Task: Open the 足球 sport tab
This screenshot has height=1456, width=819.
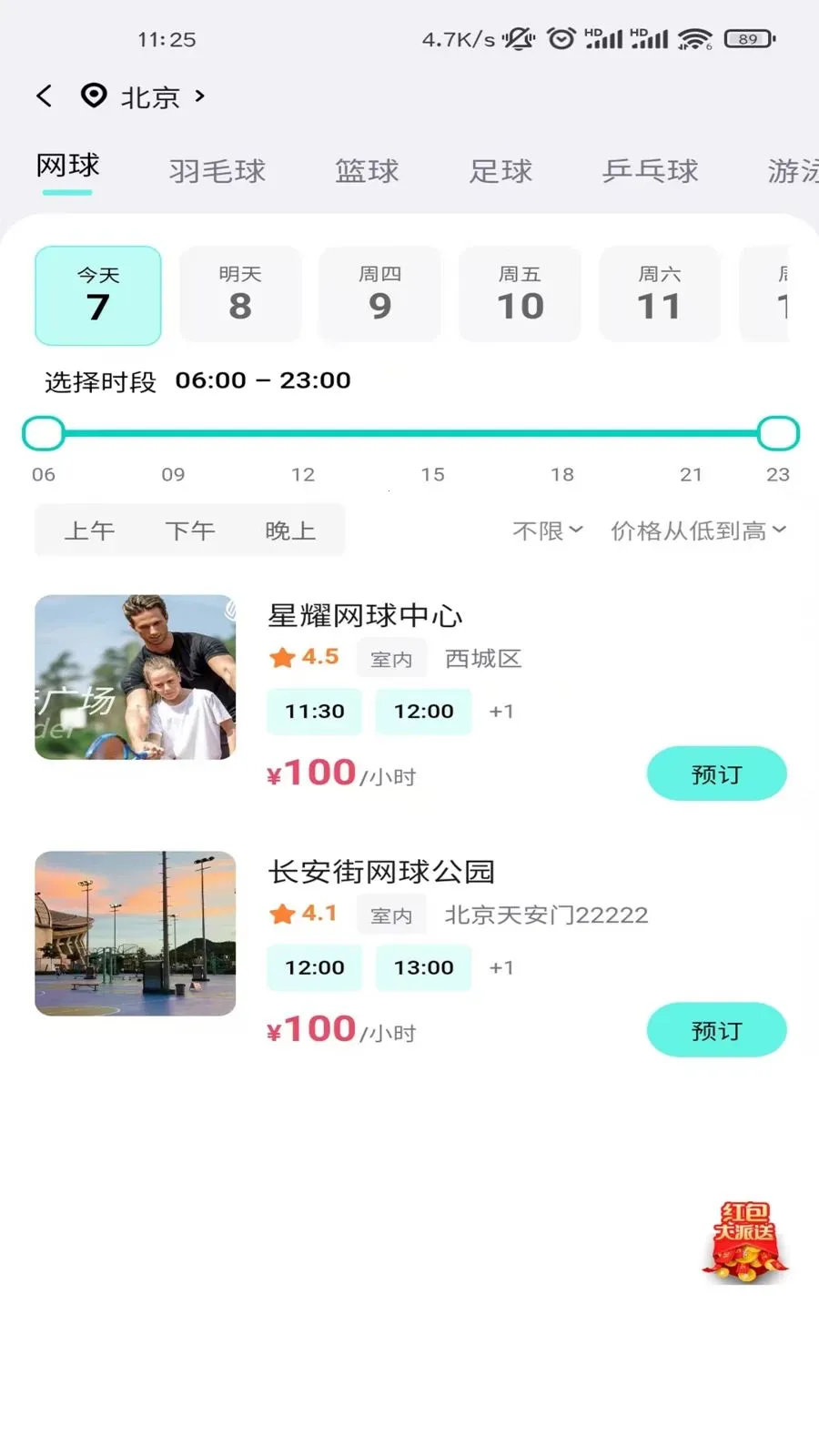Action: point(500,171)
